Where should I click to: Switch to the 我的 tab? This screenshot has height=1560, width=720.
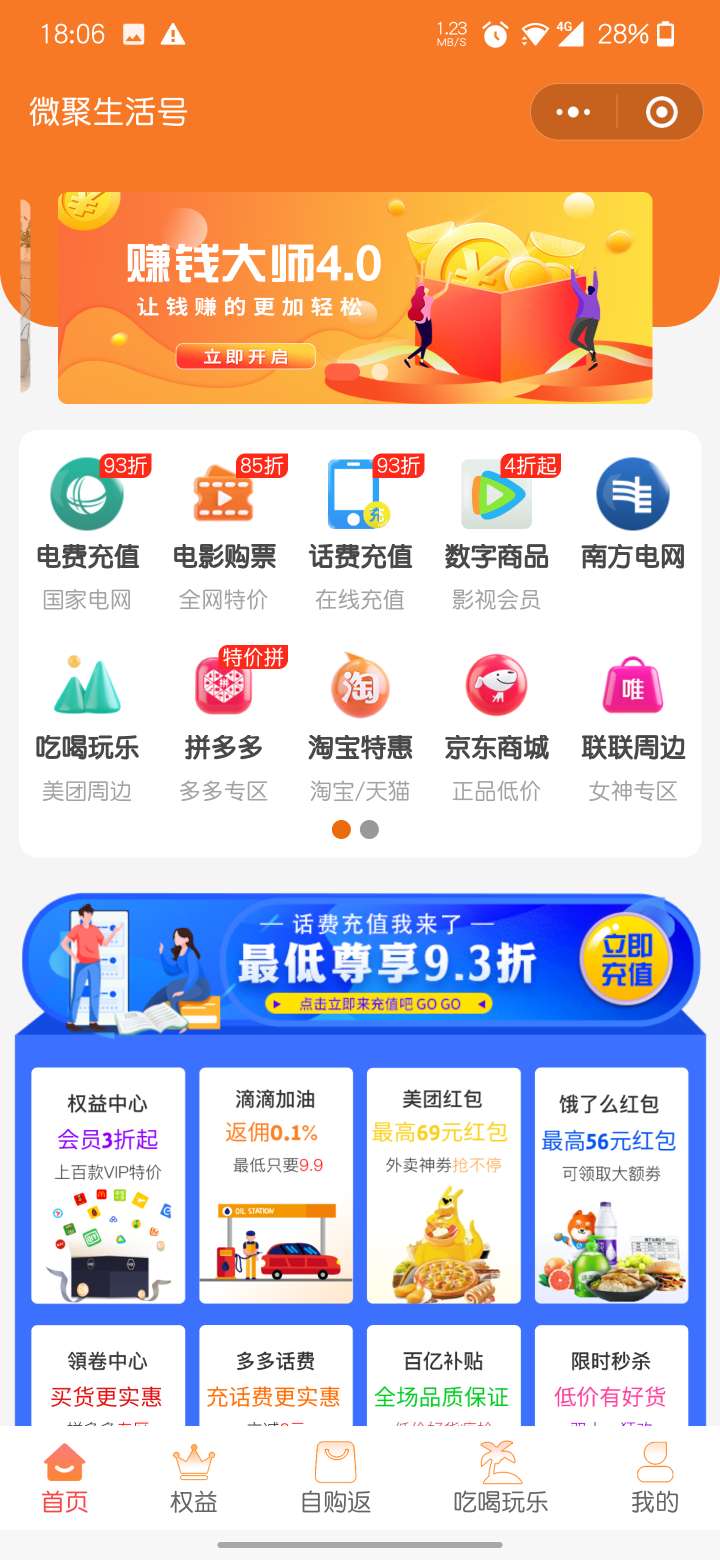(654, 1478)
